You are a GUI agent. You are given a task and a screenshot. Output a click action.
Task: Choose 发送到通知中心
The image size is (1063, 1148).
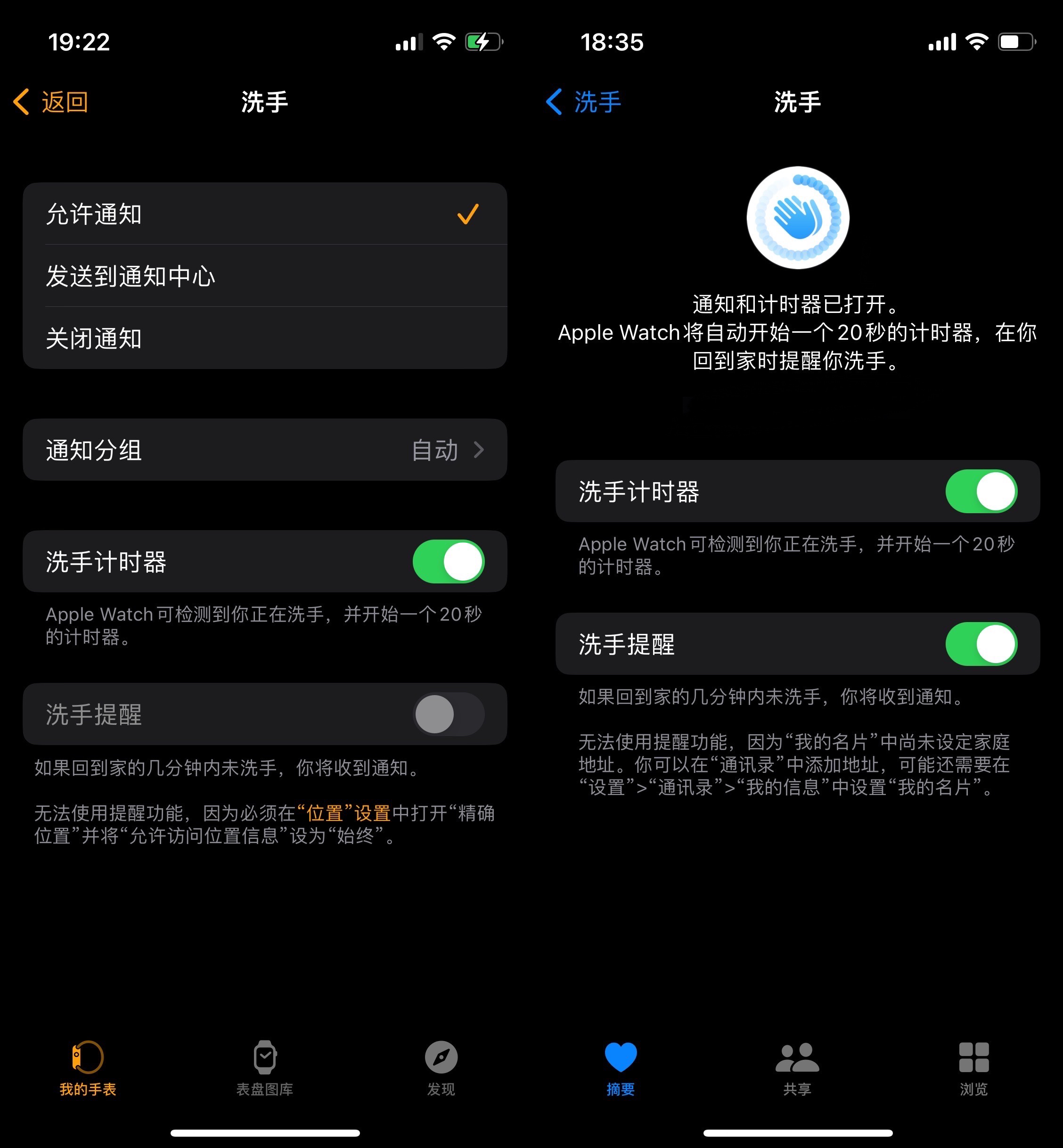pyautogui.click(x=265, y=276)
